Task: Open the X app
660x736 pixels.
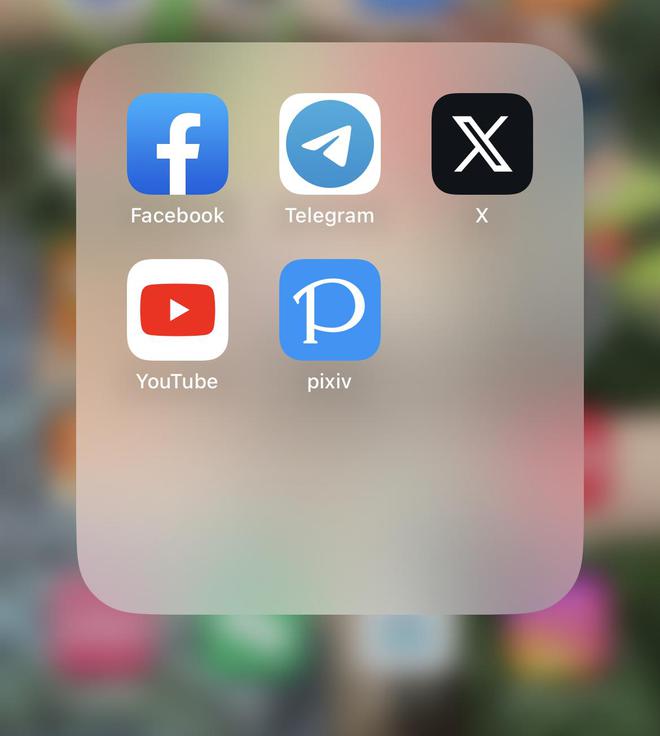Action: (x=481, y=144)
